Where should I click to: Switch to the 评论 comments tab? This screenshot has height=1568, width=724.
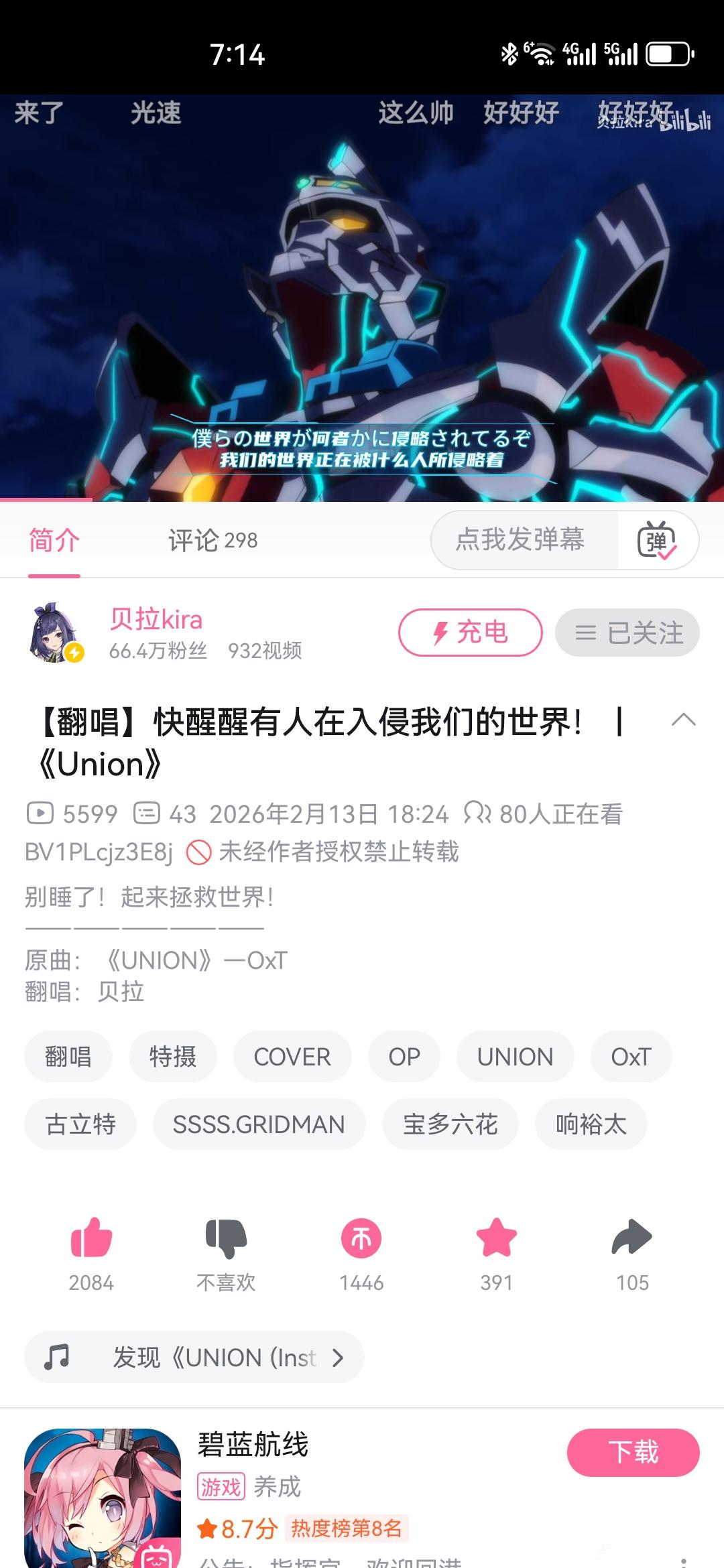[213, 540]
